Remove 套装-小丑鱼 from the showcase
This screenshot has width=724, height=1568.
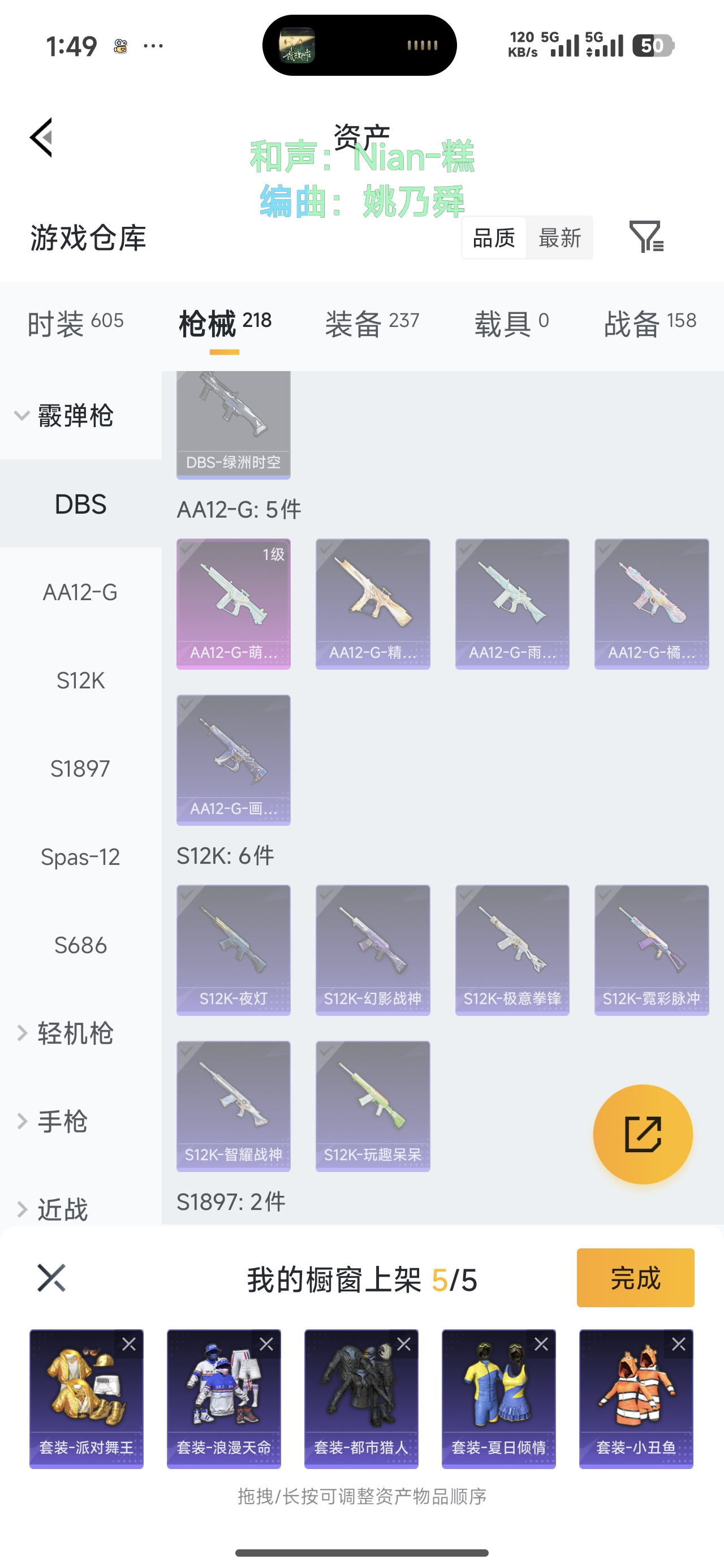679,1344
